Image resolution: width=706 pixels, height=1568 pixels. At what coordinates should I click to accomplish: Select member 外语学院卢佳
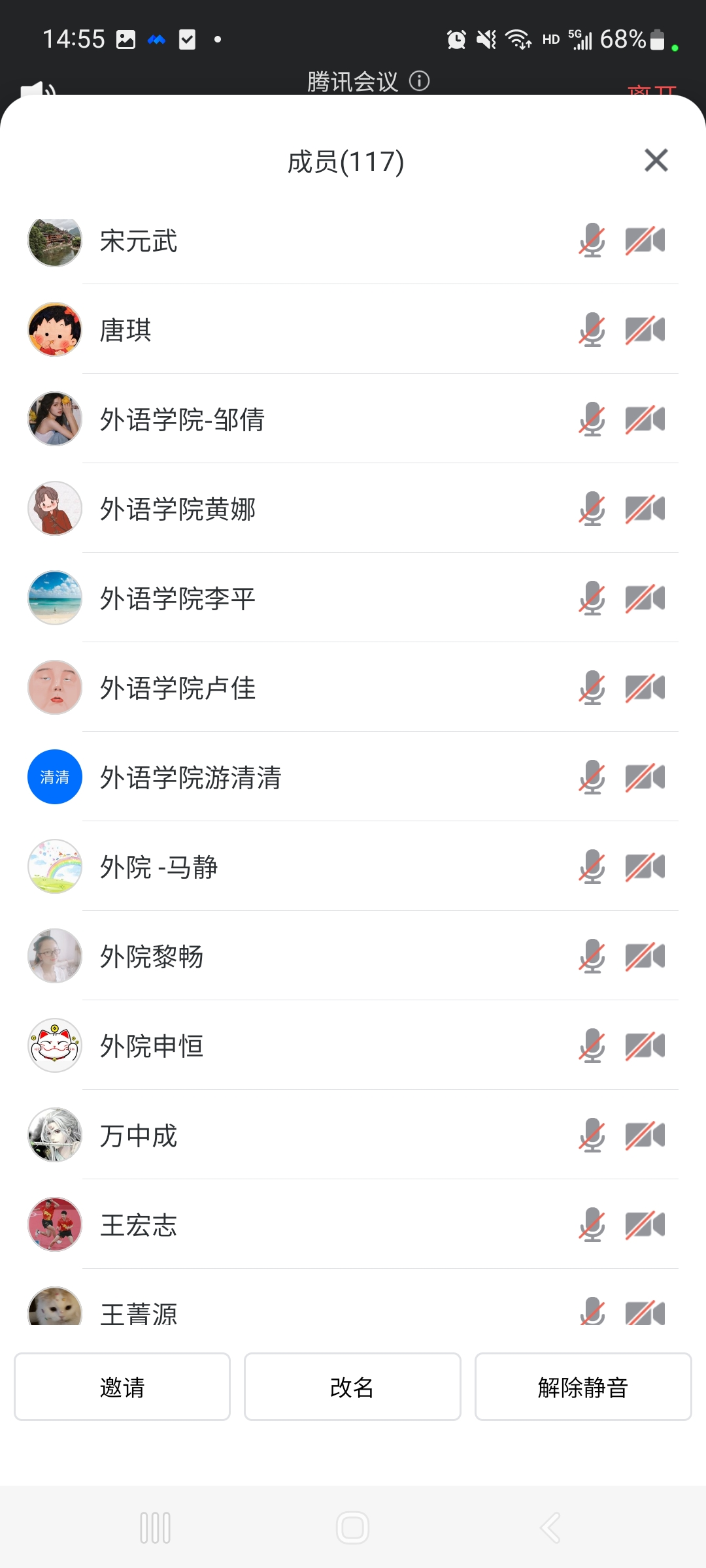pyautogui.click(x=177, y=688)
